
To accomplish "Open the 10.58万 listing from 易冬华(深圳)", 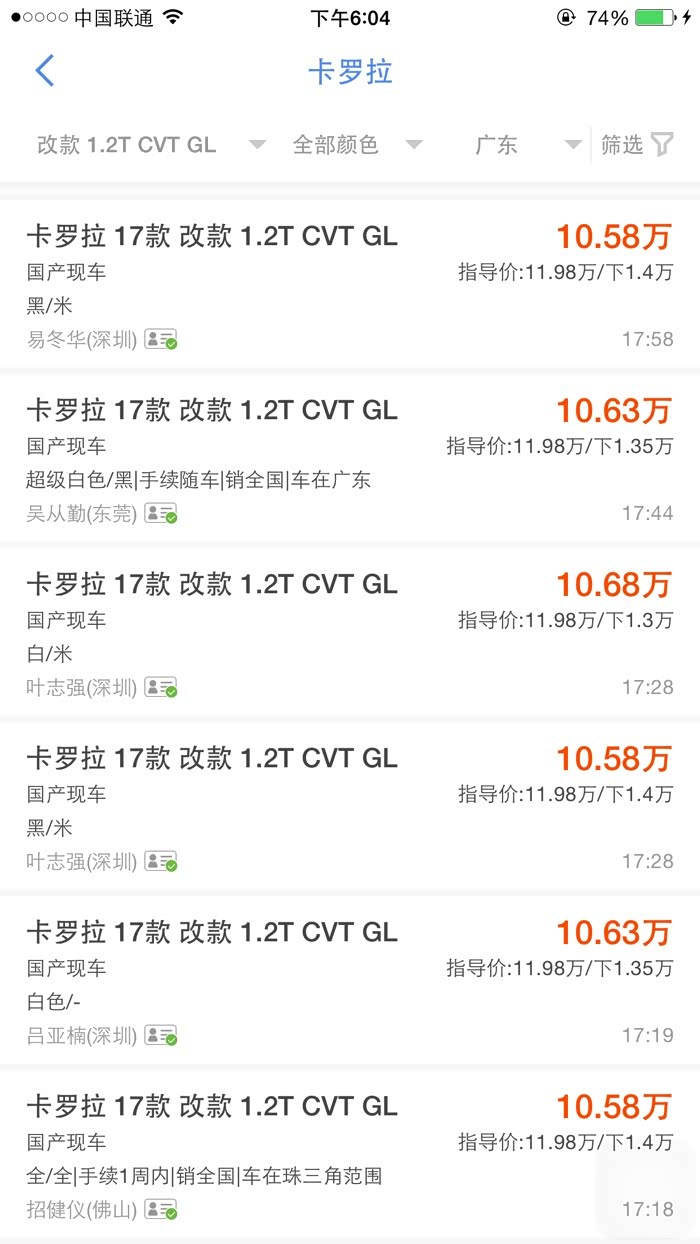I will 350,286.
